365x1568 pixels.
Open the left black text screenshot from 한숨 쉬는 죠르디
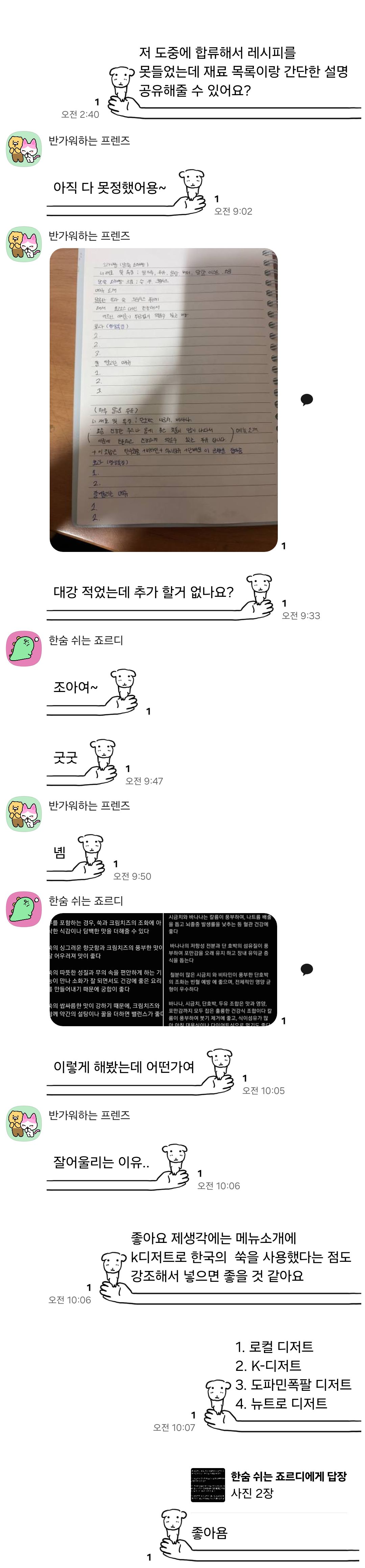coord(106,969)
